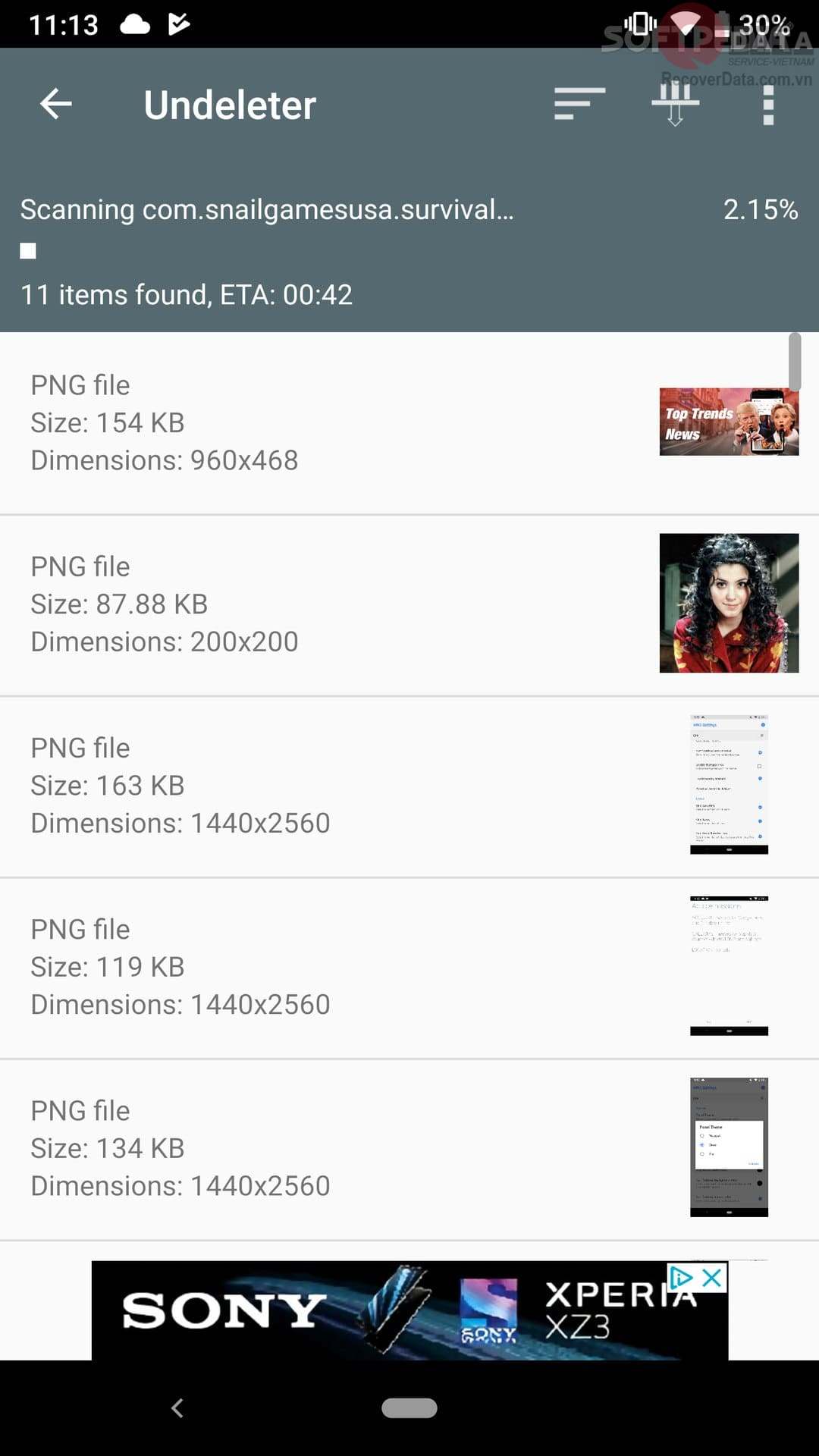Select the 87.88 KB PNG file
Image resolution: width=819 pixels, height=1456 pixels.
coord(409,604)
